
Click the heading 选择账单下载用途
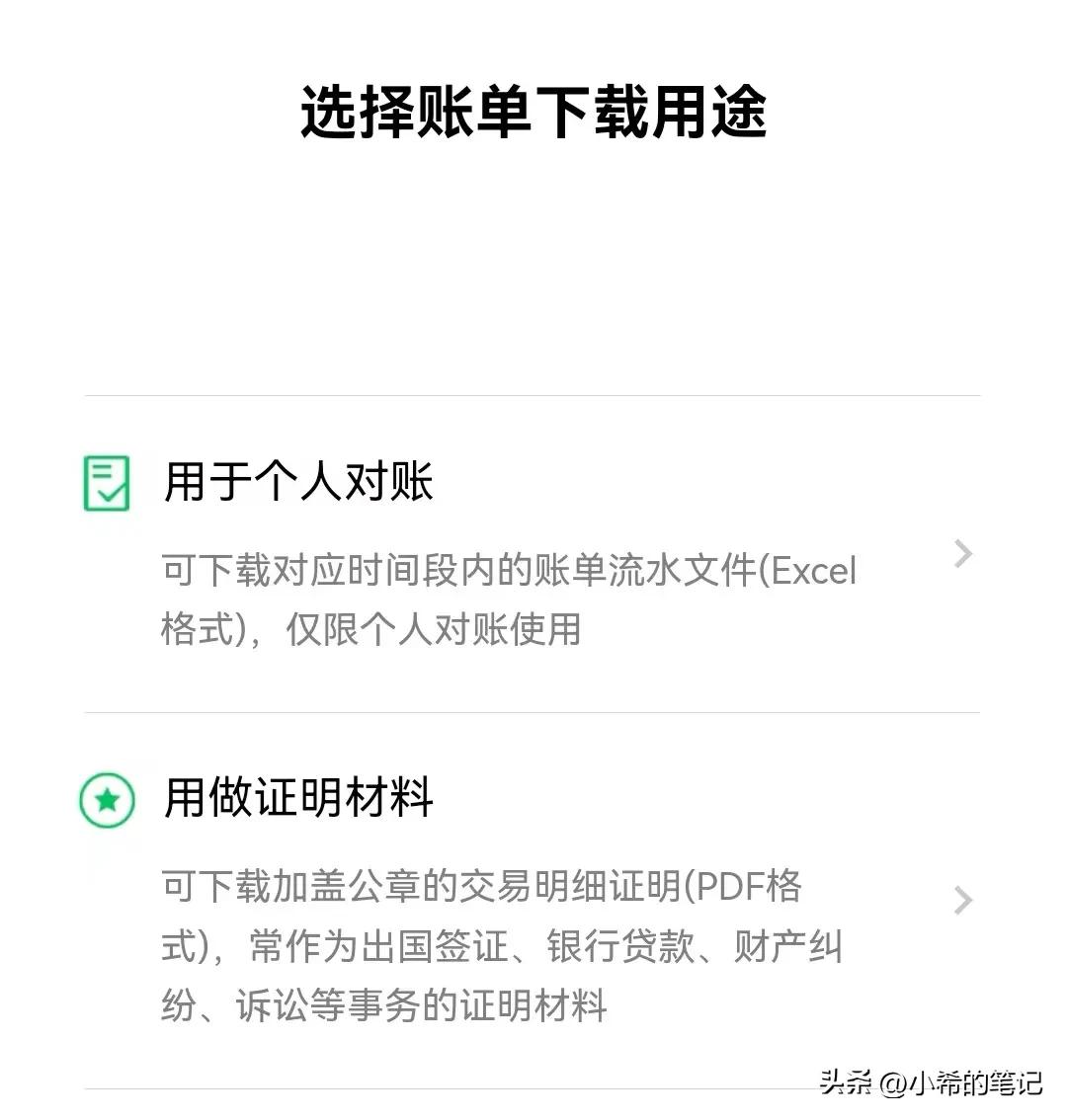pos(533,112)
